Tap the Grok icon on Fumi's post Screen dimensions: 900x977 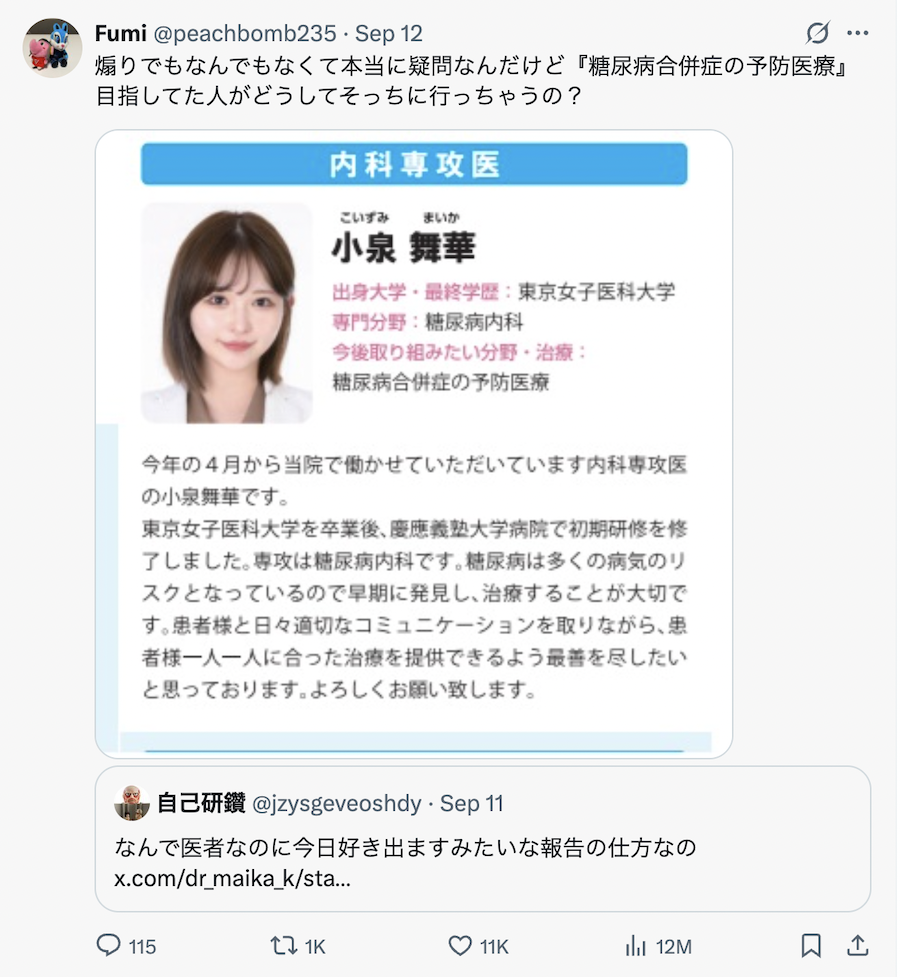click(817, 33)
